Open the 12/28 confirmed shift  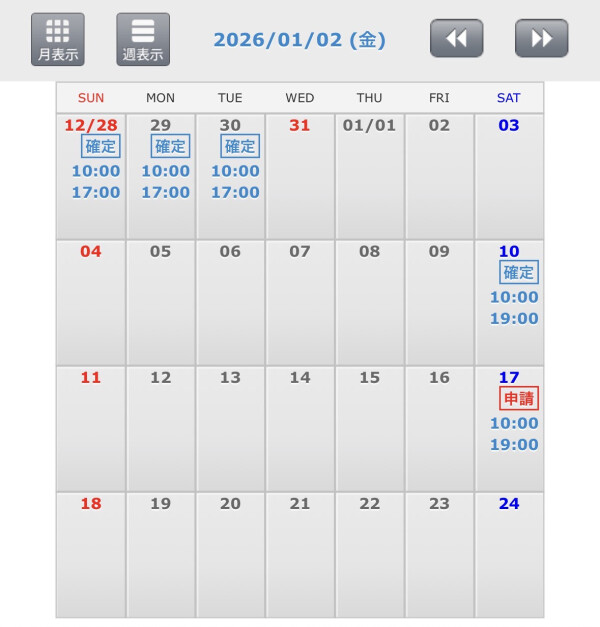tap(99, 146)
